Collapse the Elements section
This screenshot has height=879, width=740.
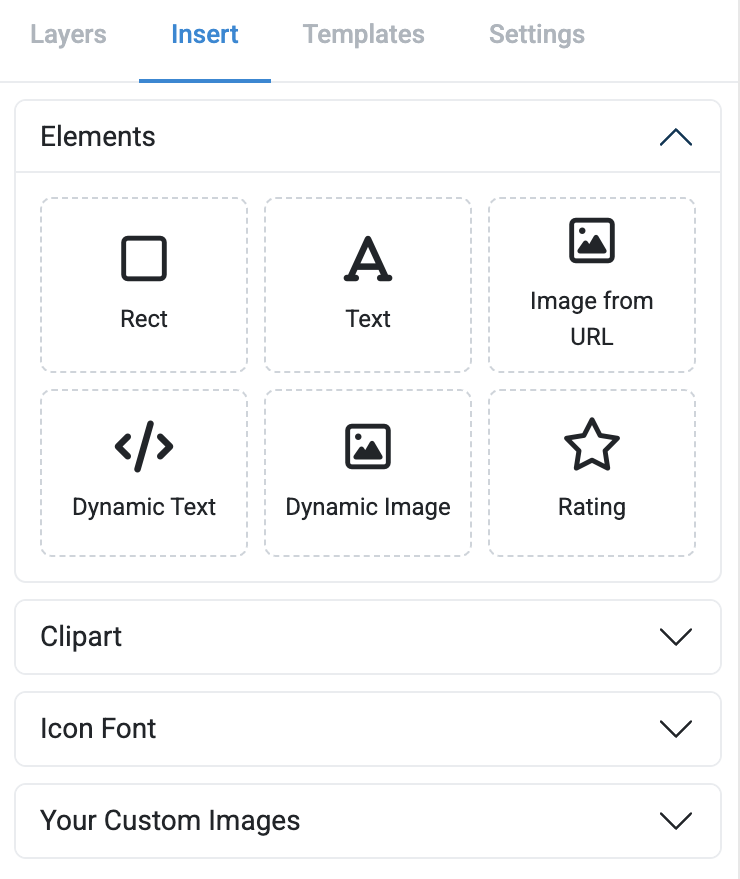(368, 137)
